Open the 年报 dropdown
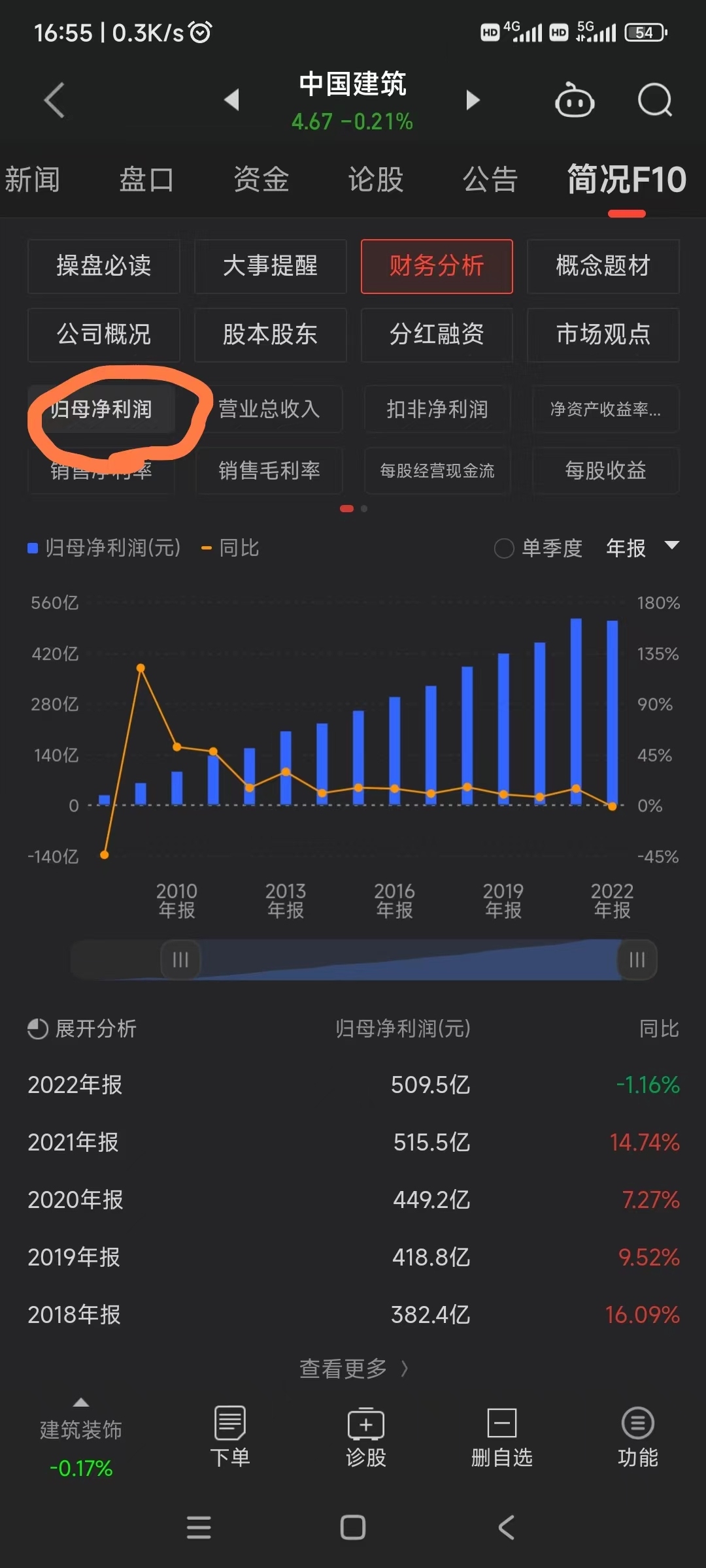This screenshot has width=706, height=1568. point(641,547)
